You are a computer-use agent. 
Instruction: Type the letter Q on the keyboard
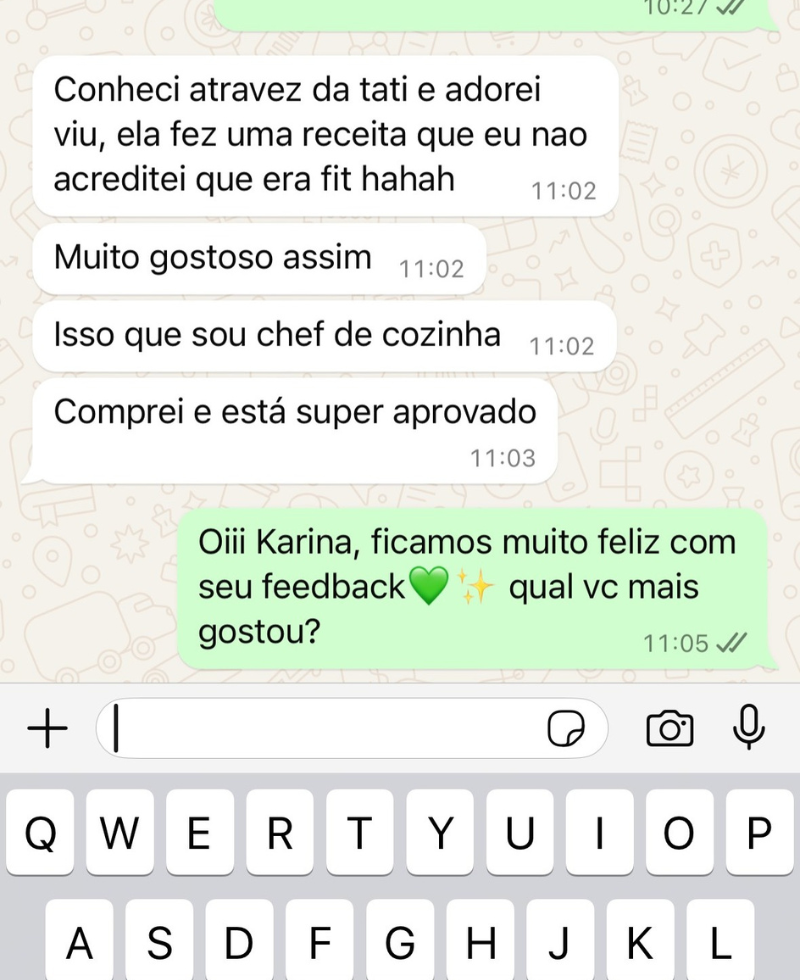40,833
